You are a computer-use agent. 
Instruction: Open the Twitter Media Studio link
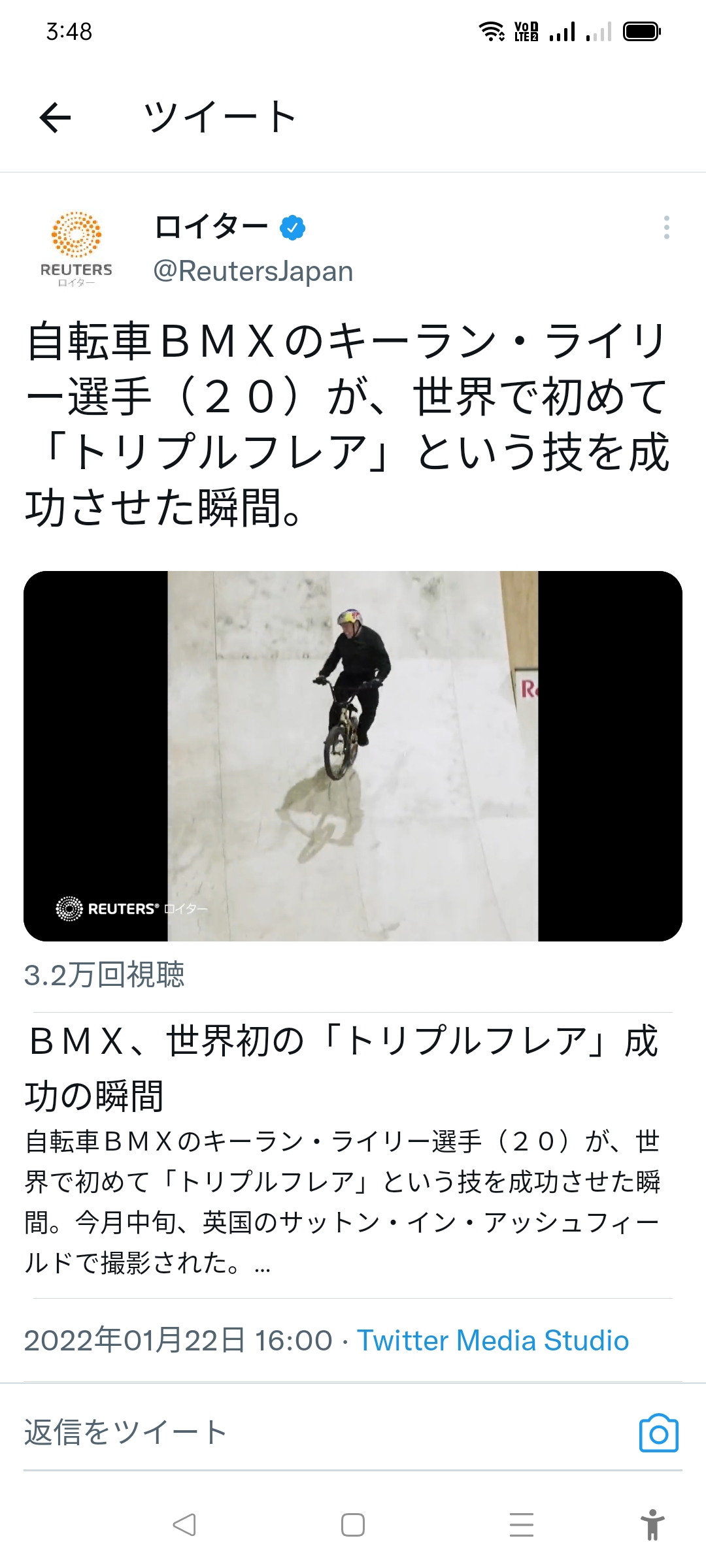coord(493,1341)
